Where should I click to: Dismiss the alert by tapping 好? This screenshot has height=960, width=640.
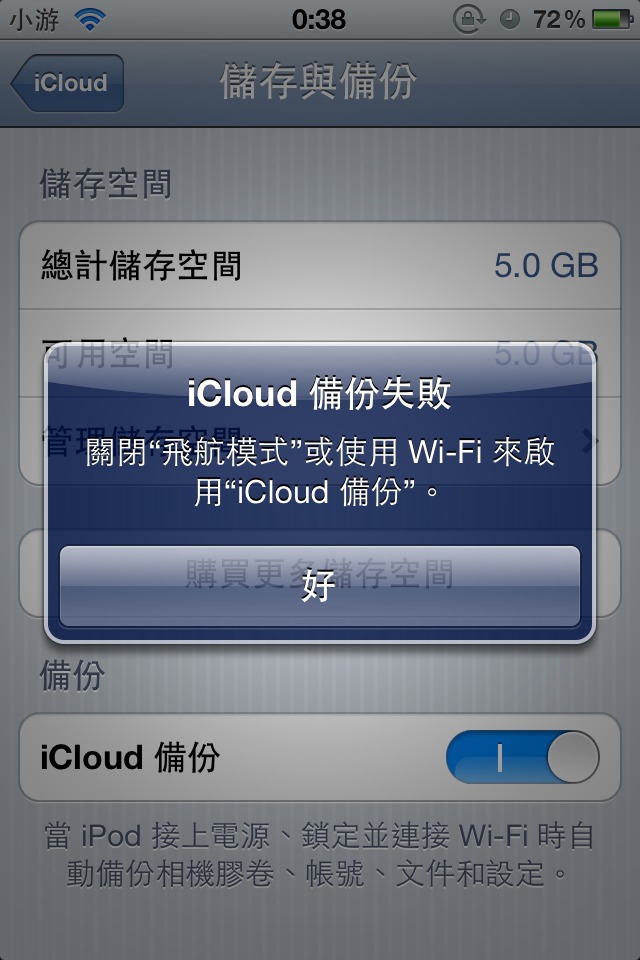(319, 586)
